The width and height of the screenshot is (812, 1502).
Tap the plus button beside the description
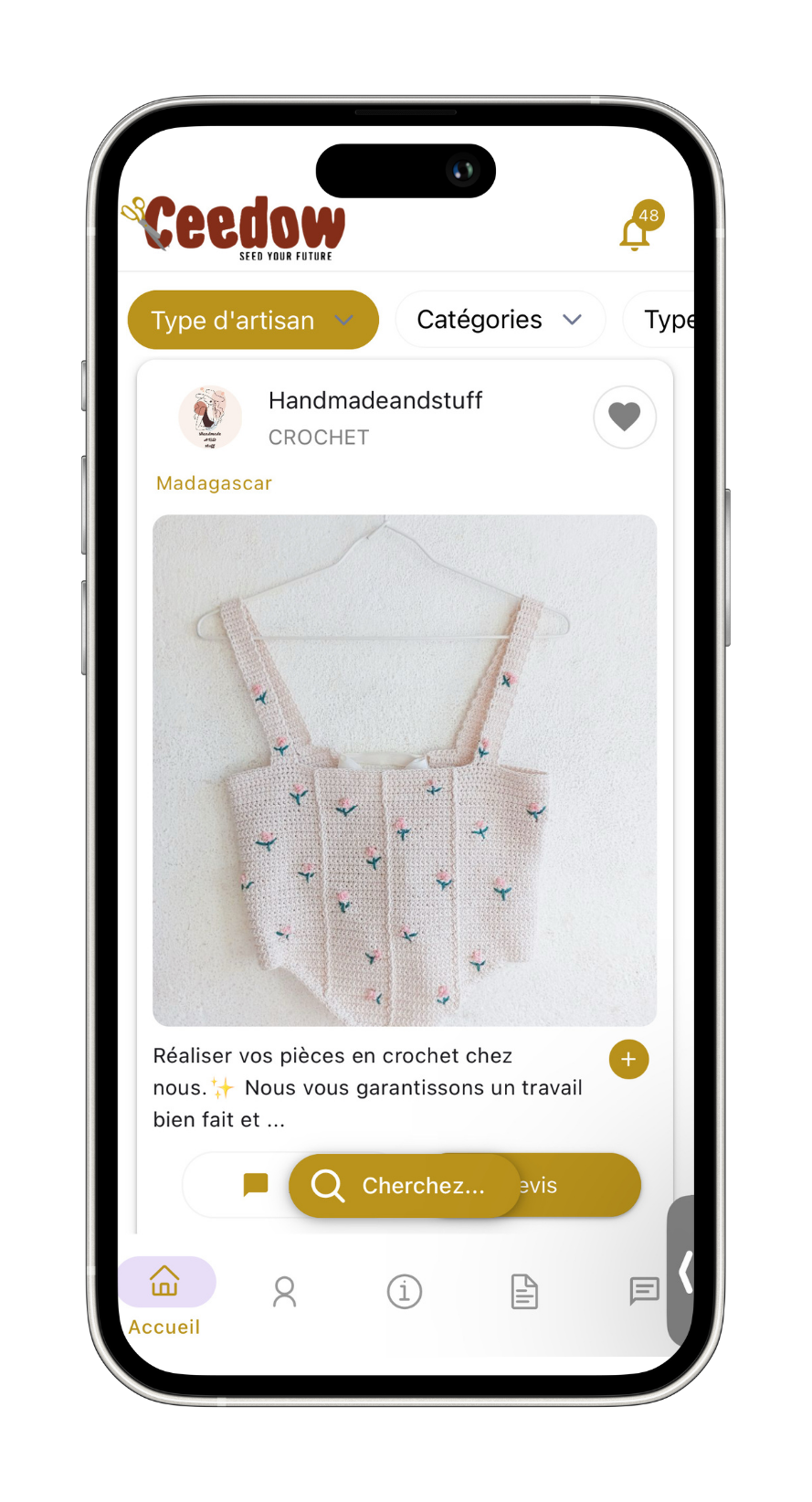click(x=628, y=1060)
